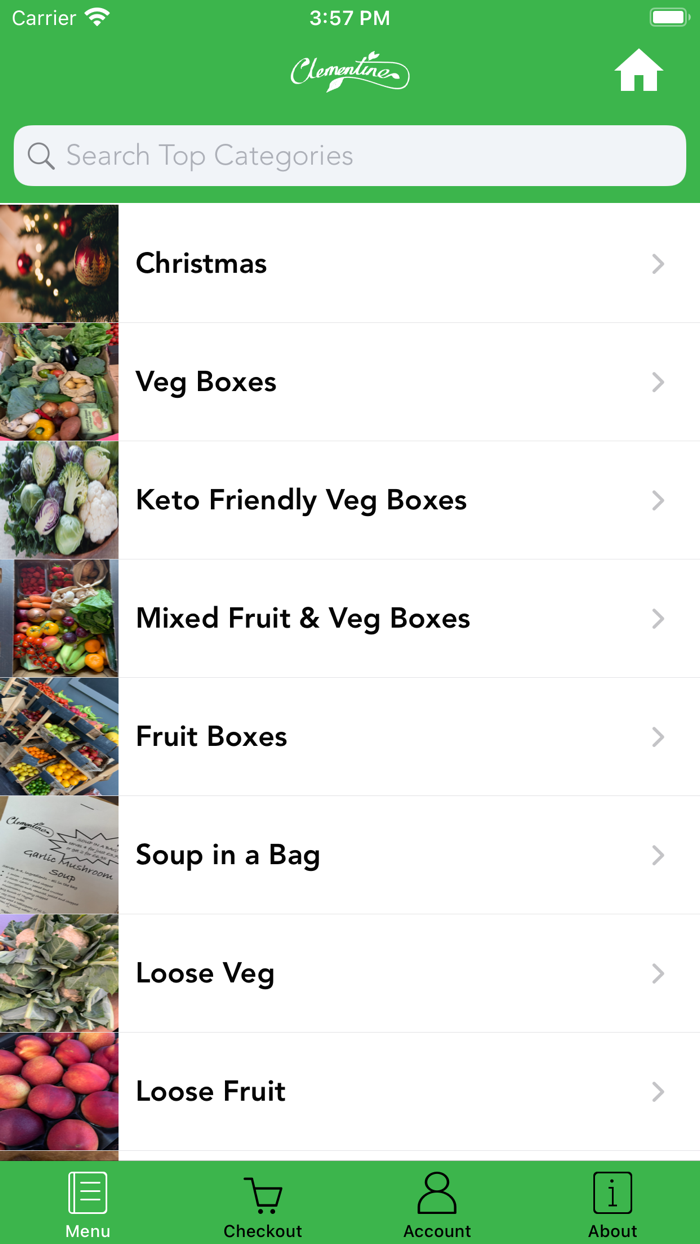The width and height of the screenshot is (700, 1244).
Task: Switch to the Account tab
Action: pos(437,1204)
